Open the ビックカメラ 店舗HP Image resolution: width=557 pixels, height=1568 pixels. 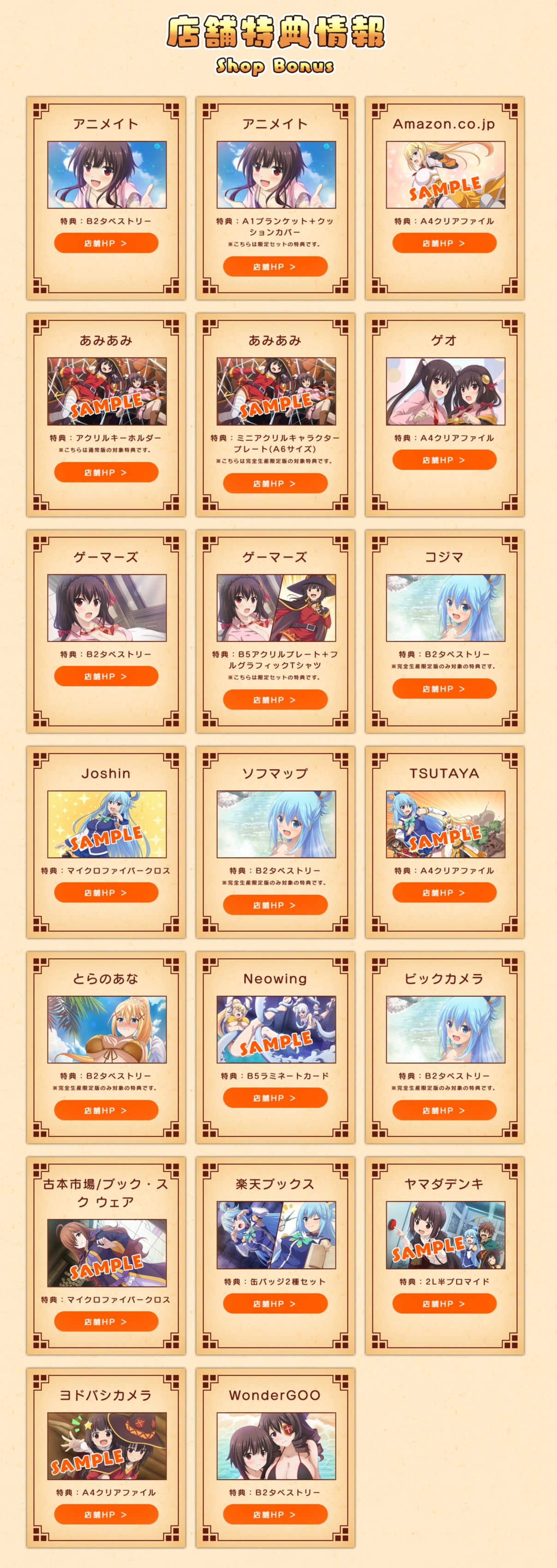[x=444, y=1110]
